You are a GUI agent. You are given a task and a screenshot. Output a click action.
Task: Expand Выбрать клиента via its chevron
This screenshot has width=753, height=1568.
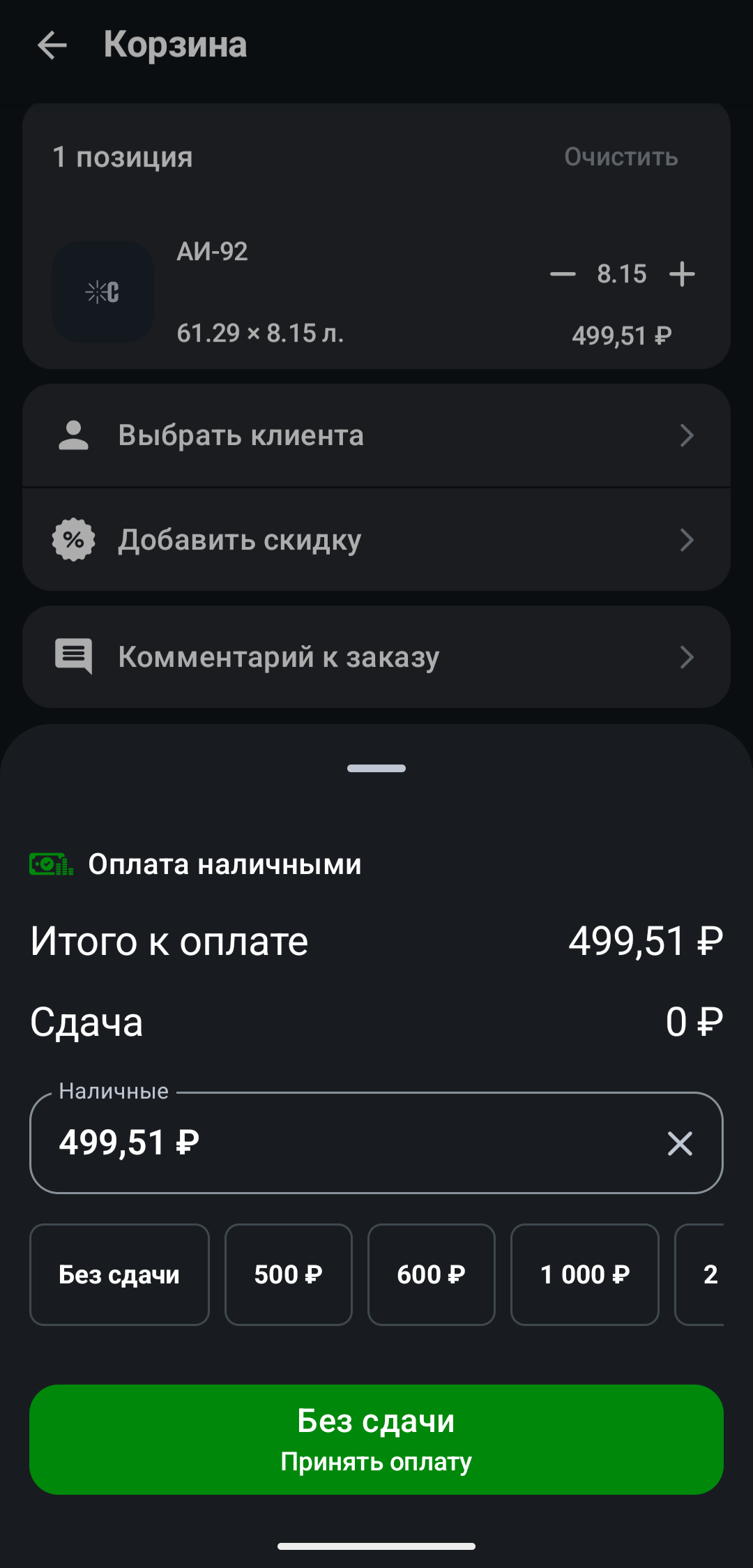pos(687,435)
